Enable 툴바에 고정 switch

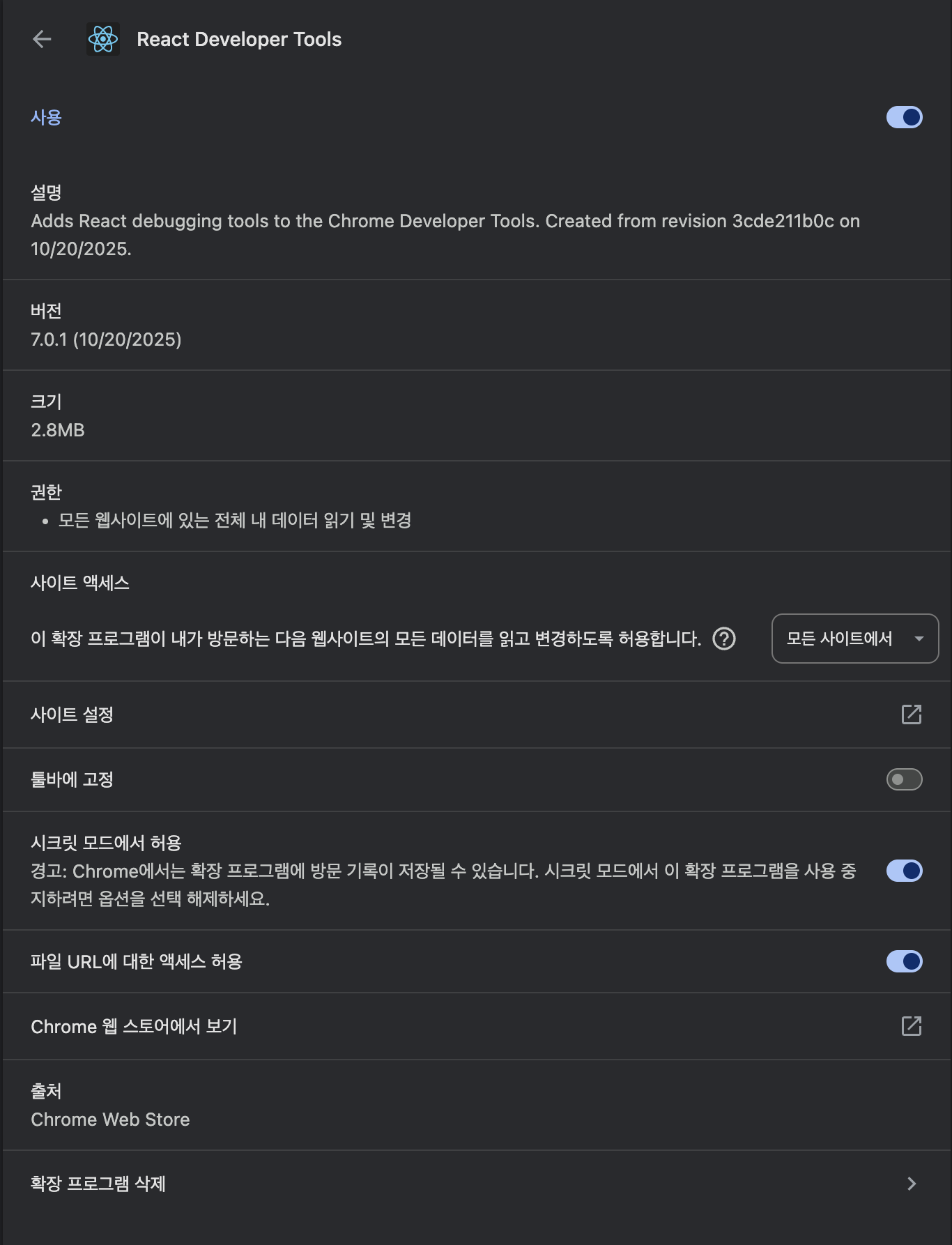[904, 779]
